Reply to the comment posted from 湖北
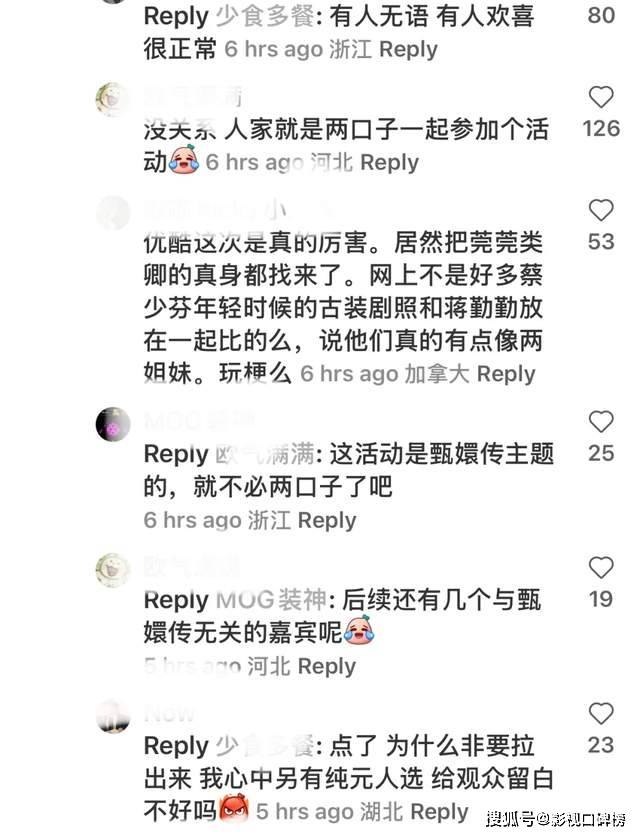The image size is (640, 836). [439, 811]
